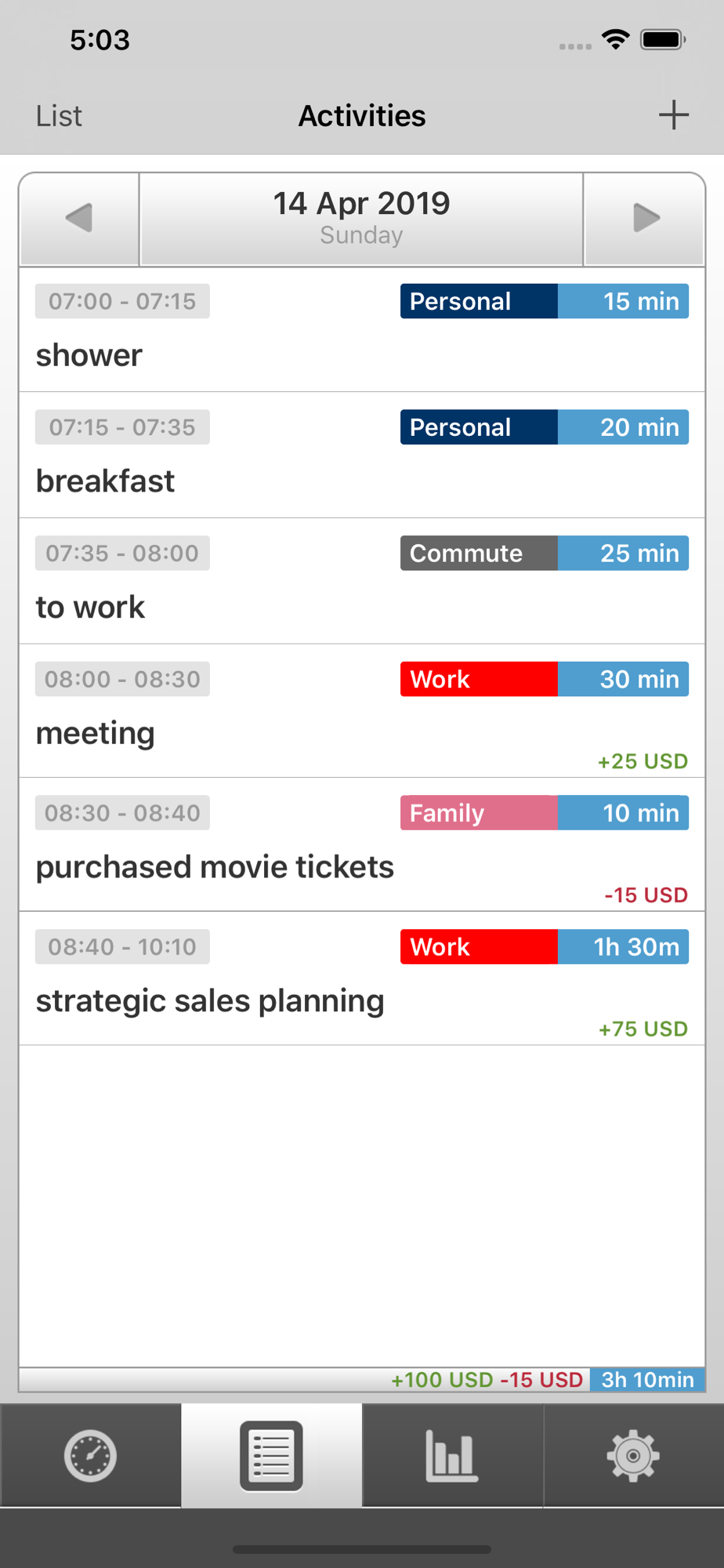Open the to work commute entry
Screen dimensions: 724x1568
click(x=362, y=582)
